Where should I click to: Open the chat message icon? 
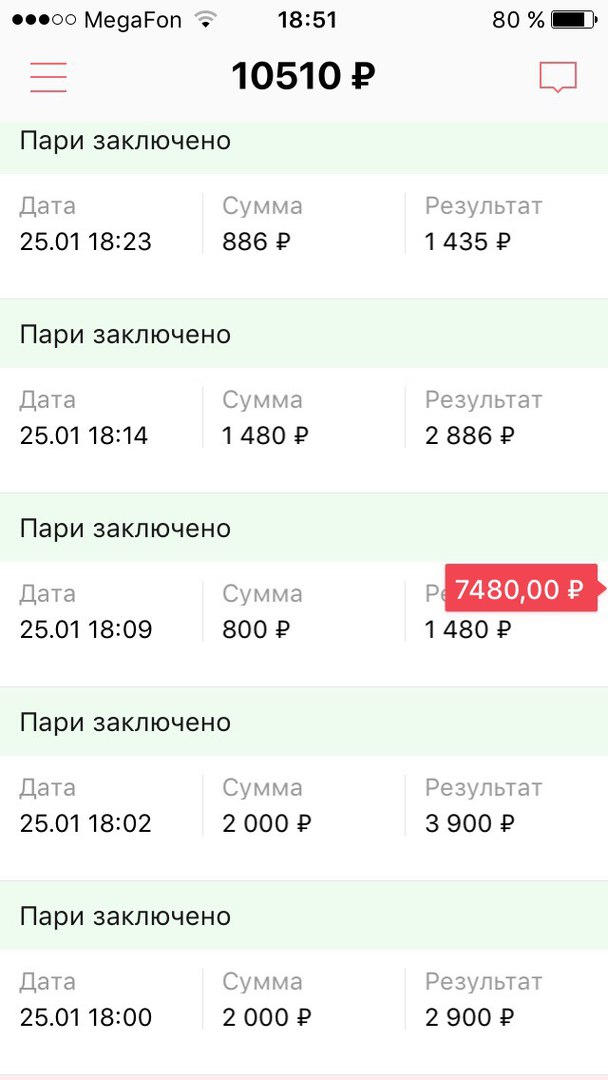coord(558,76)
